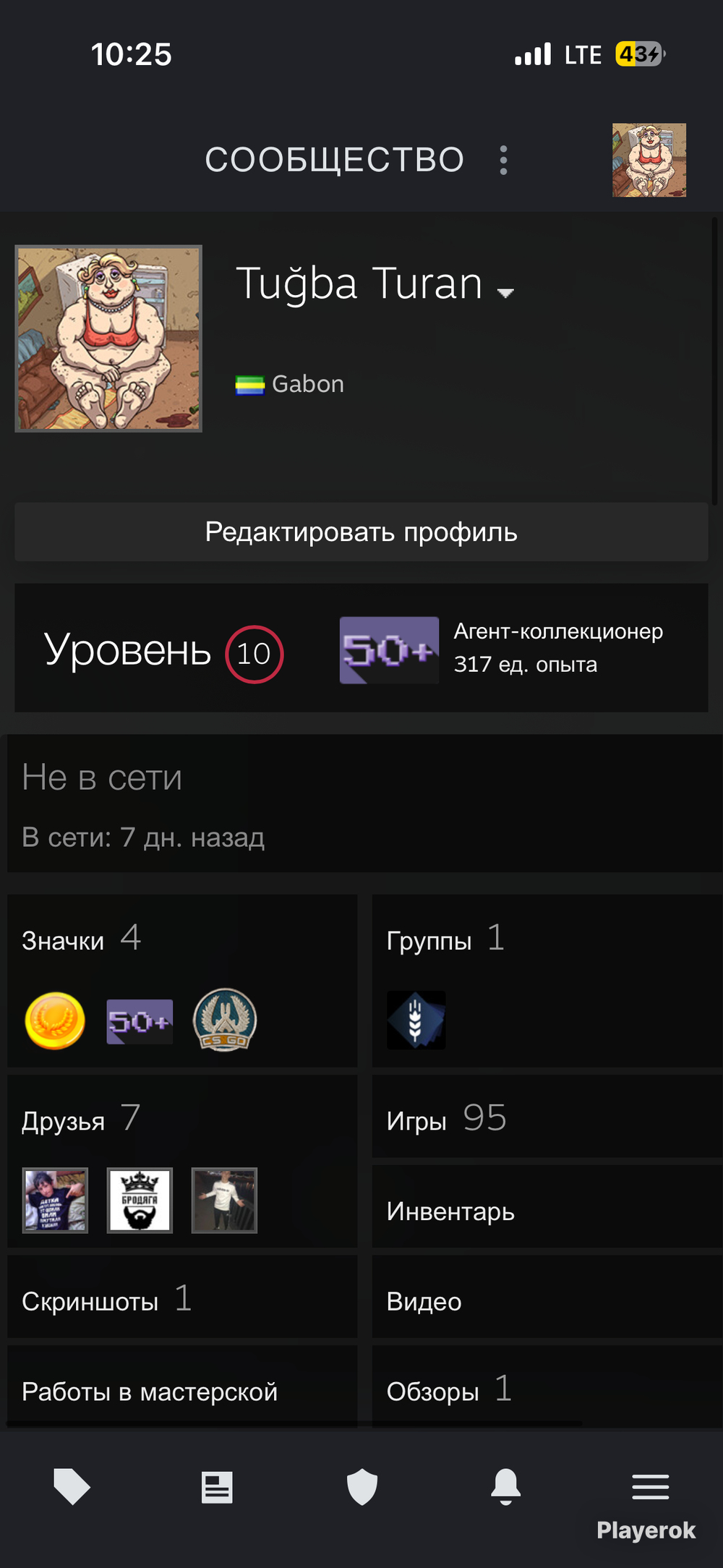The width and height of the screenshot is (723, 1568).
Task: View the CS:GO badge icon
Action: pos(225,1020)
